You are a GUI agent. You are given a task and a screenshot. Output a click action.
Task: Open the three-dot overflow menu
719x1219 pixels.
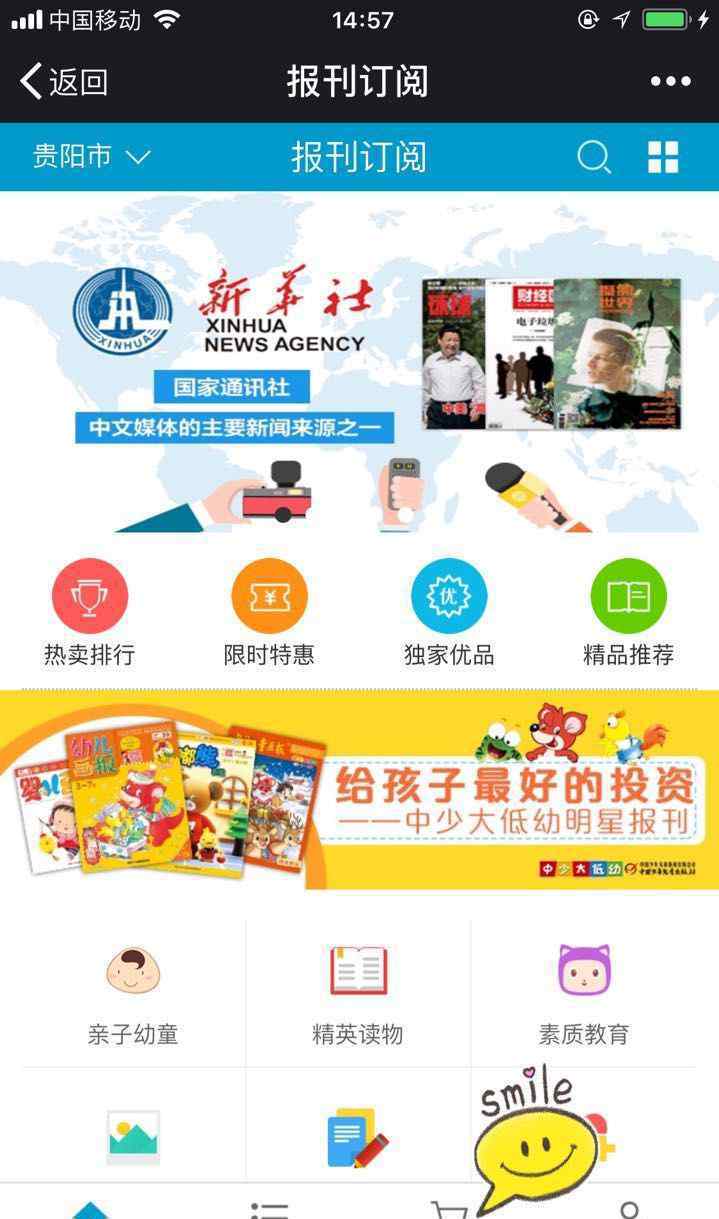[x=670, y=81]
